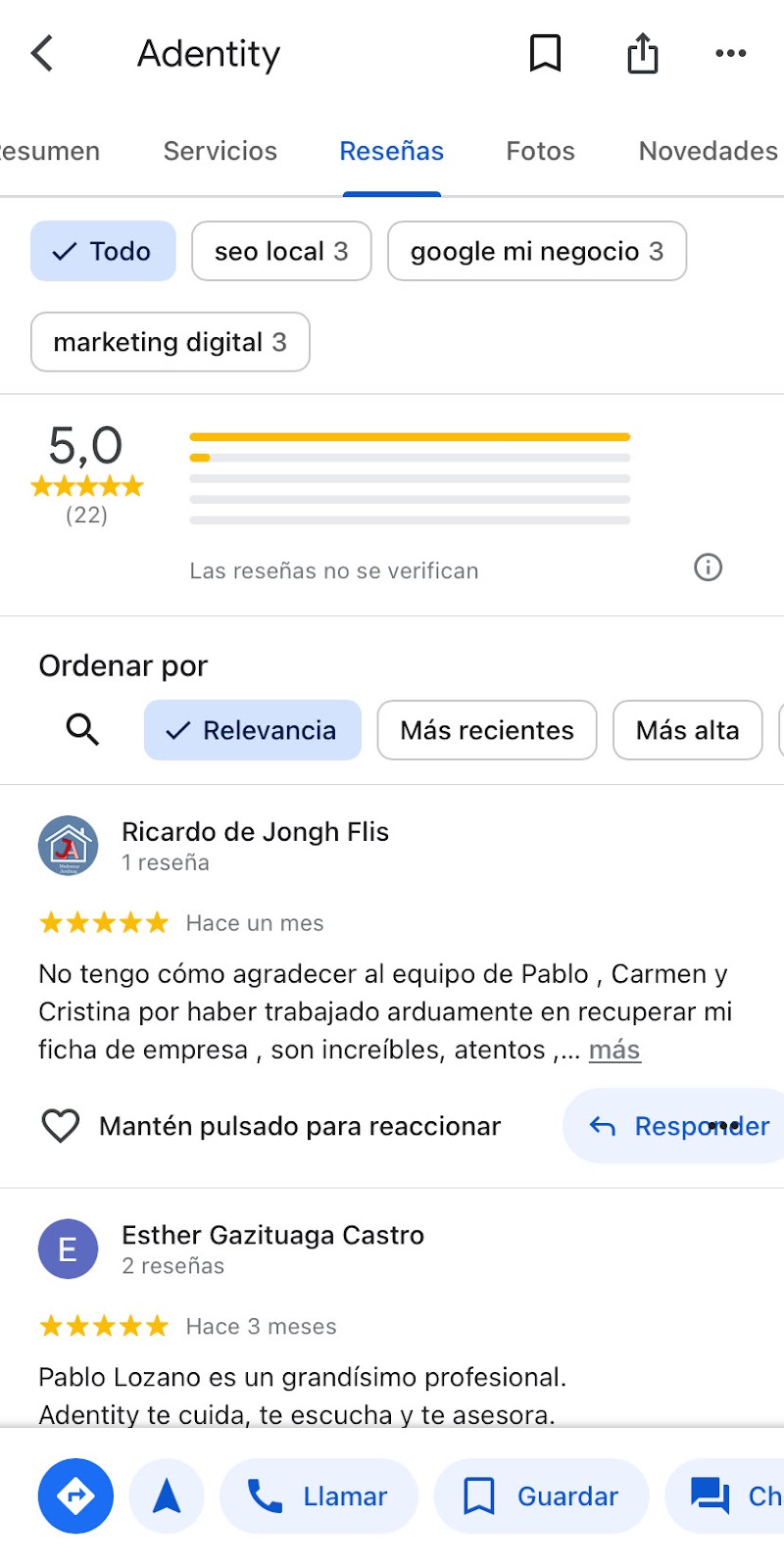The height and width of the screenshot is (1568, 784).
Task: Switch to the Servicios tab
Action: point(220,151)
